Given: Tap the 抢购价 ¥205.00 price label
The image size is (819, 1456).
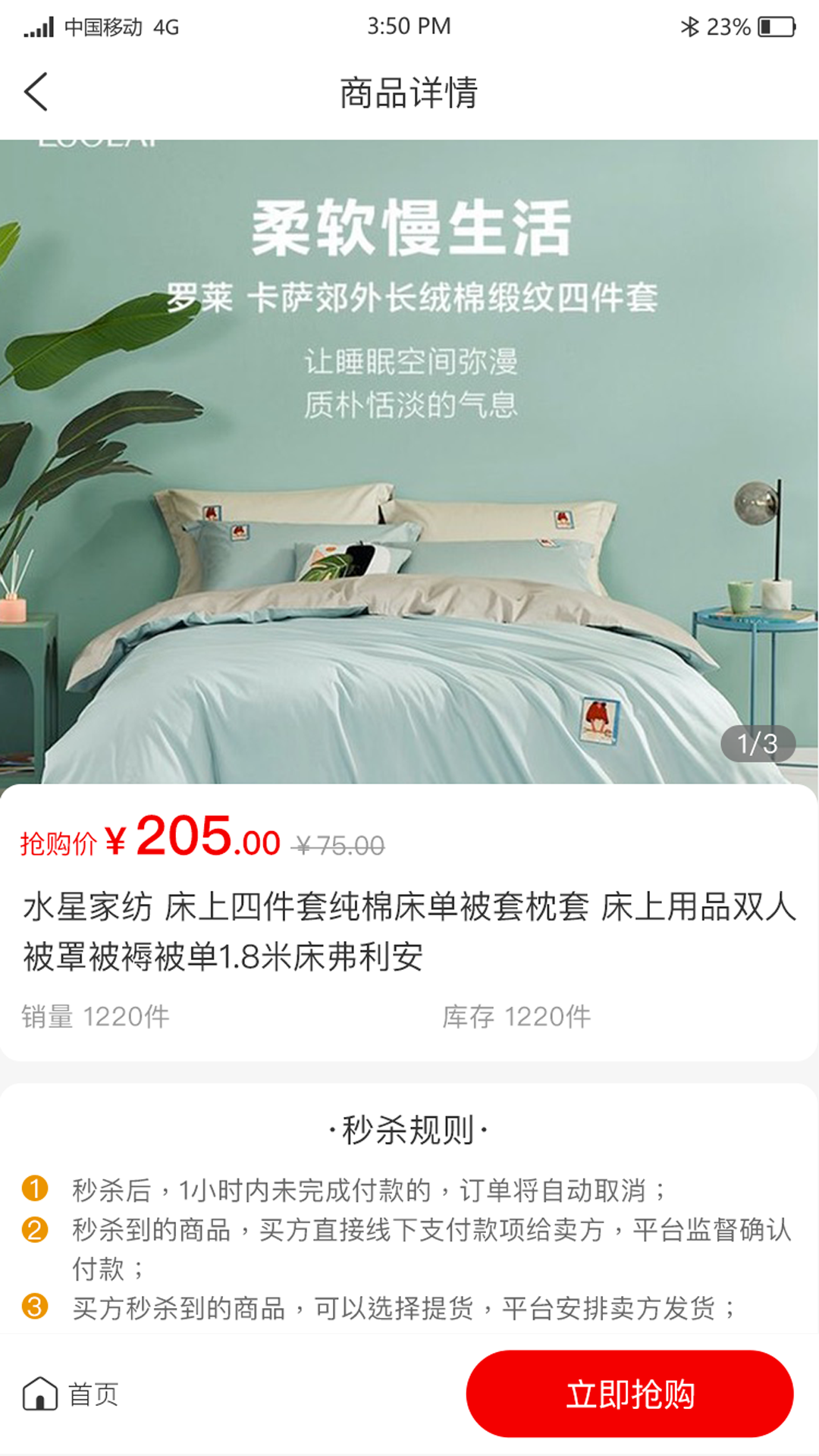Looking at the screenshot, I should click(x=144, y=840).
